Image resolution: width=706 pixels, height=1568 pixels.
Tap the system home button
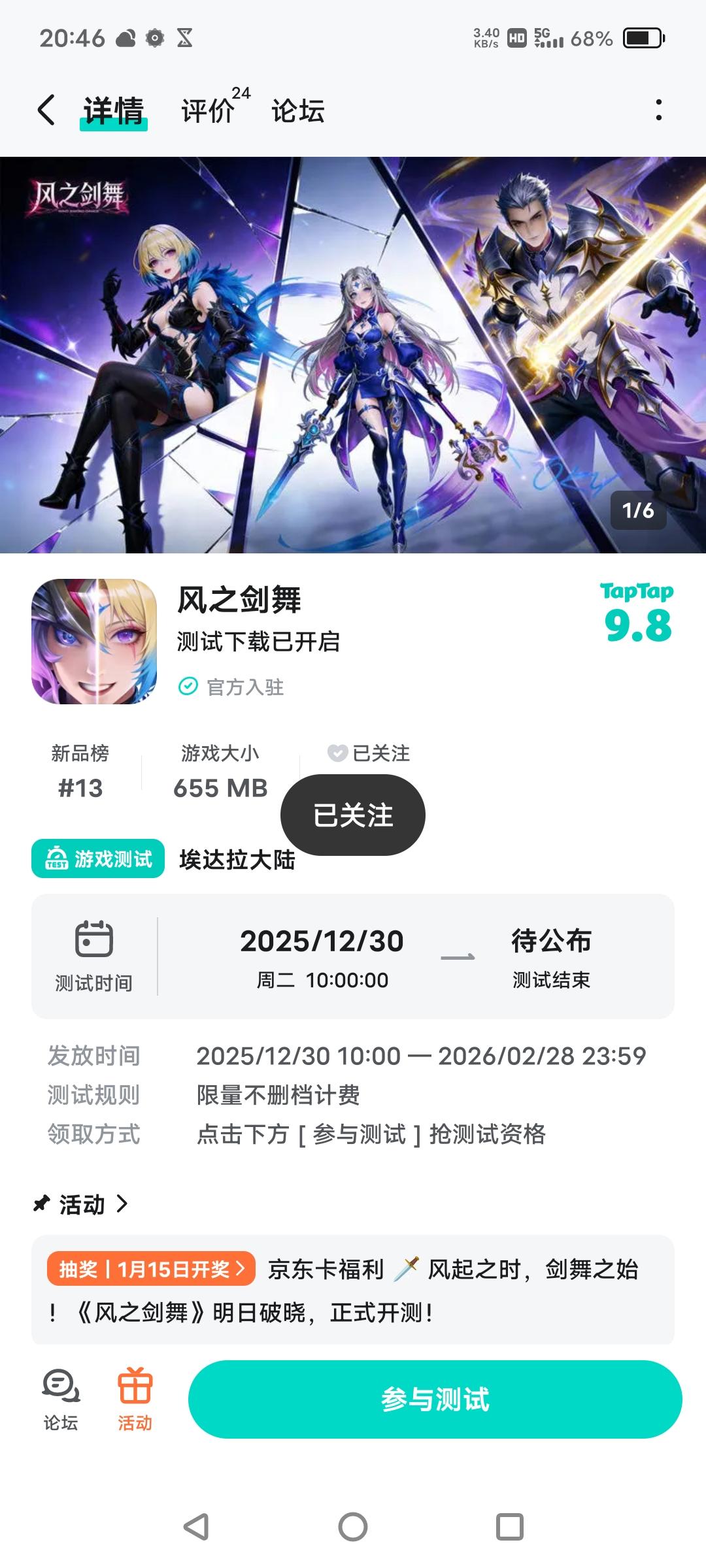(x=353, y=1527)
